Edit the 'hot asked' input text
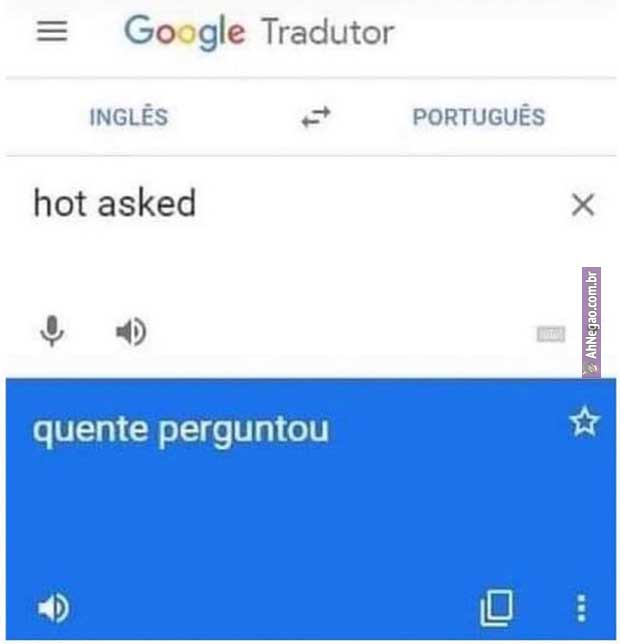The image size is (620, 644). (115, 204)
